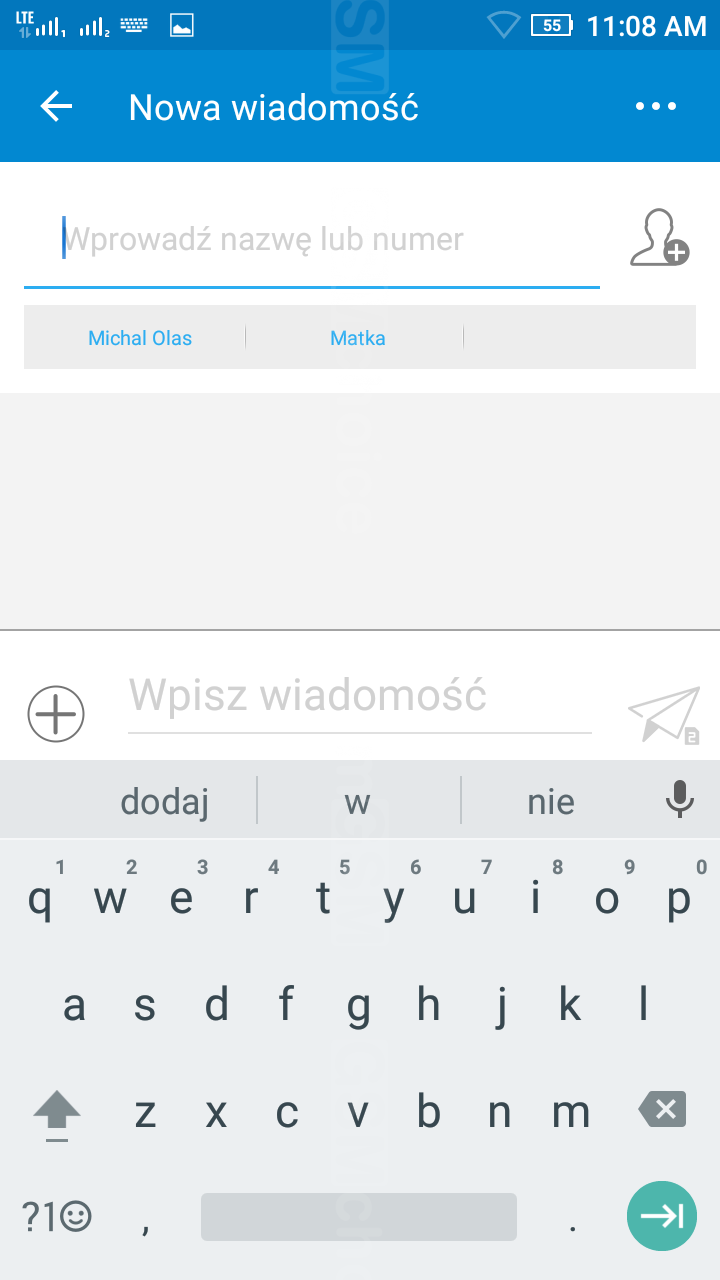Open the attachment plus button
Viewport: 720px width, 1280px height.
56,714
